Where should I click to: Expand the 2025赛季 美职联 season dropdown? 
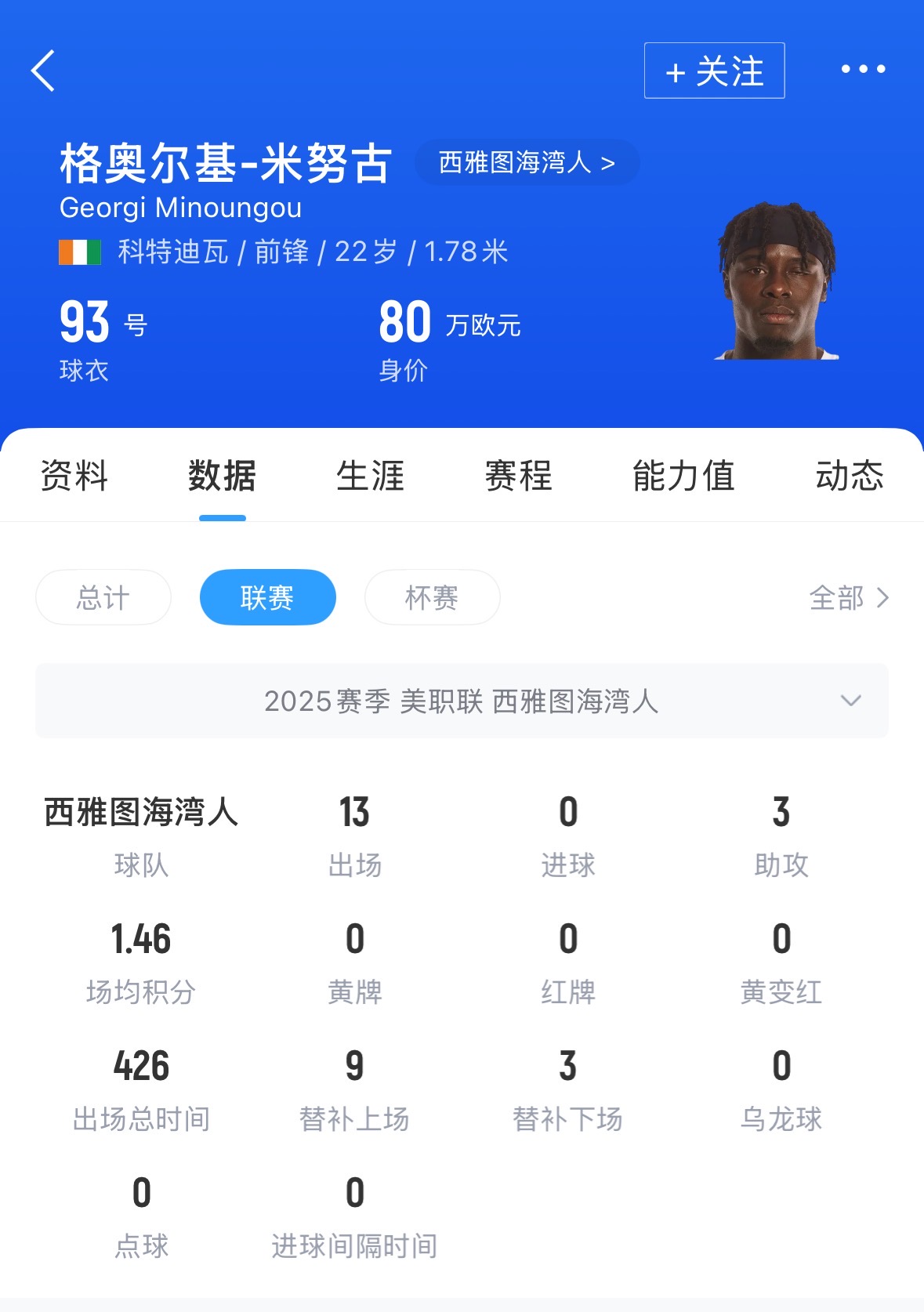[462, 701]
